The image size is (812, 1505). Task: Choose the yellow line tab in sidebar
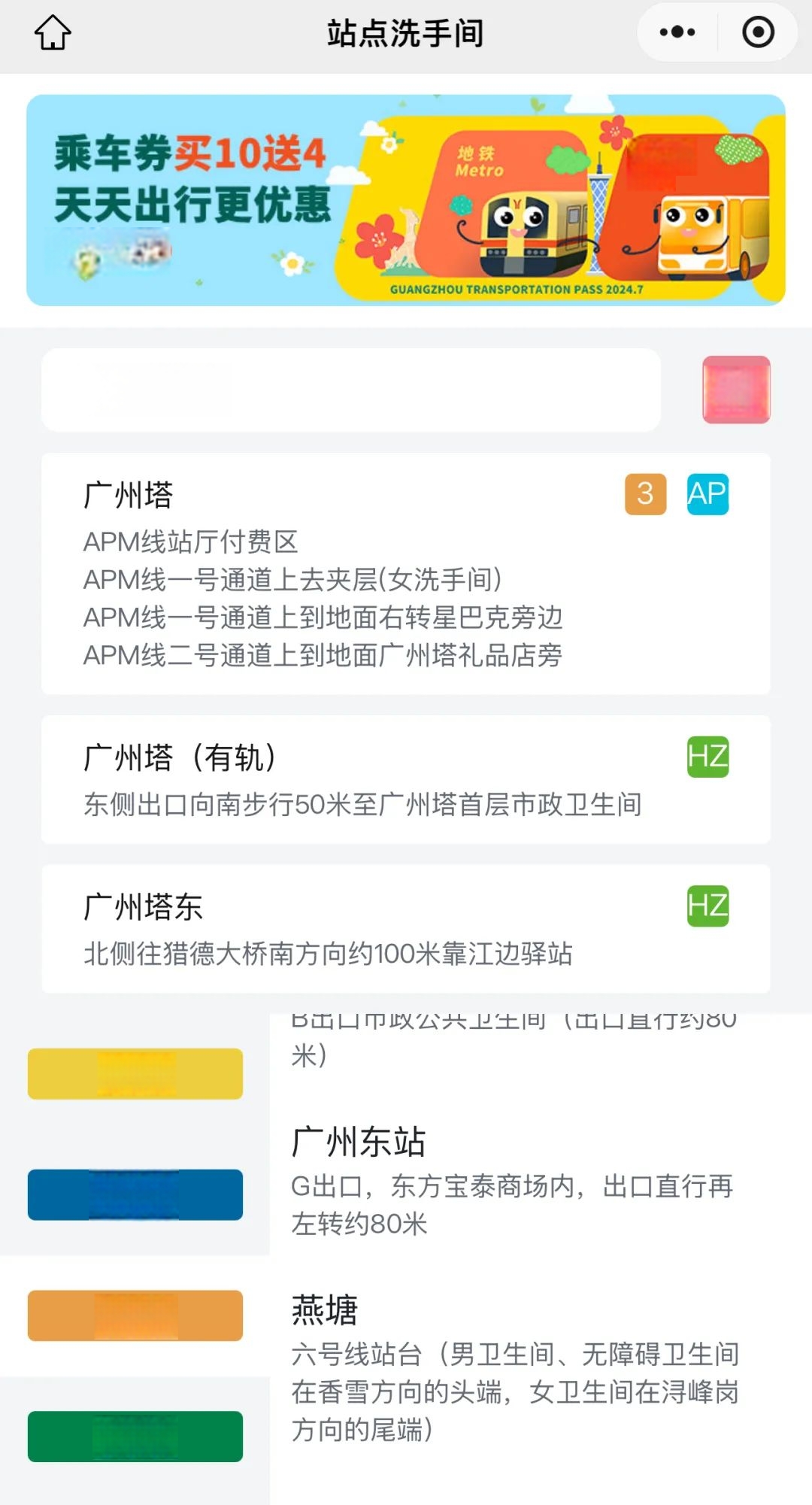135,1073
